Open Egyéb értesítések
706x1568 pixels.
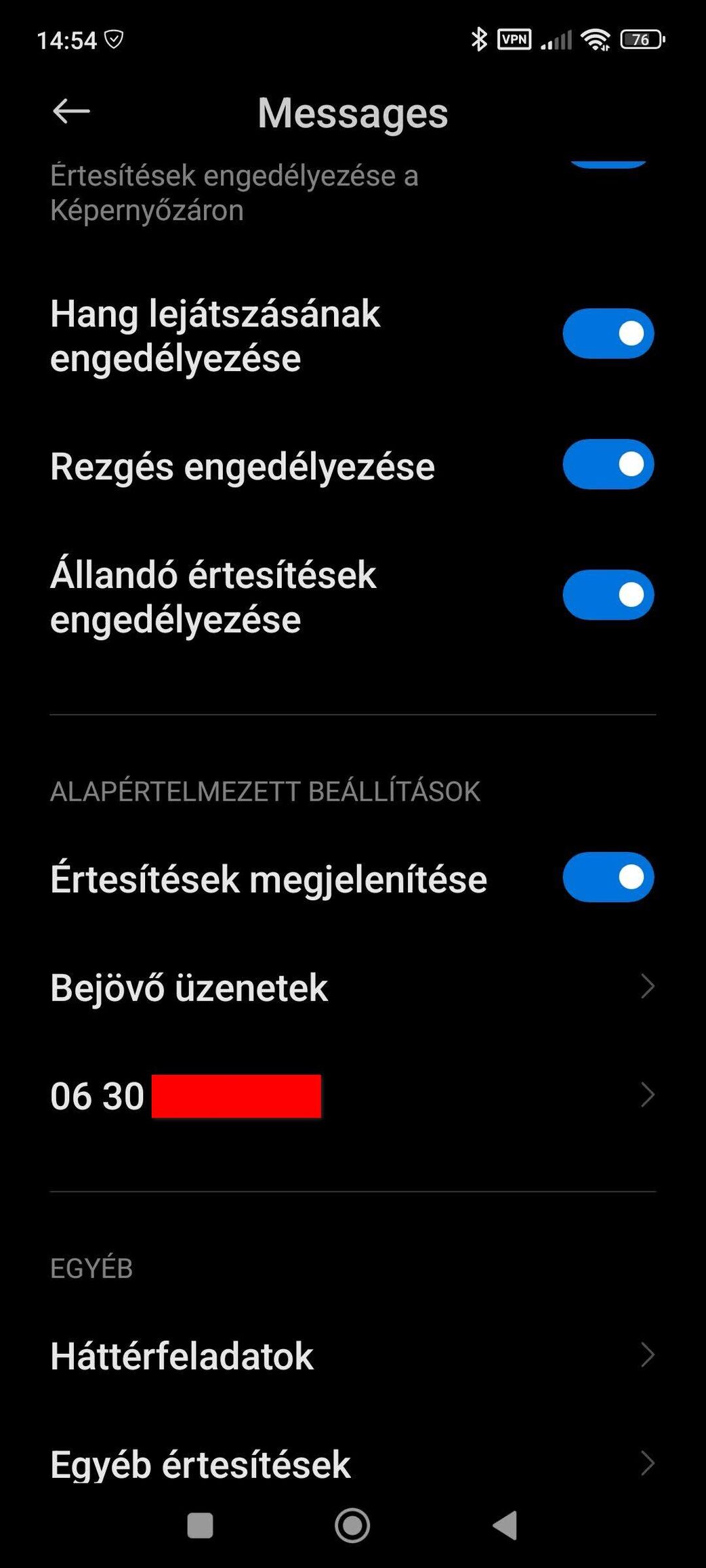click(353, 1464)
